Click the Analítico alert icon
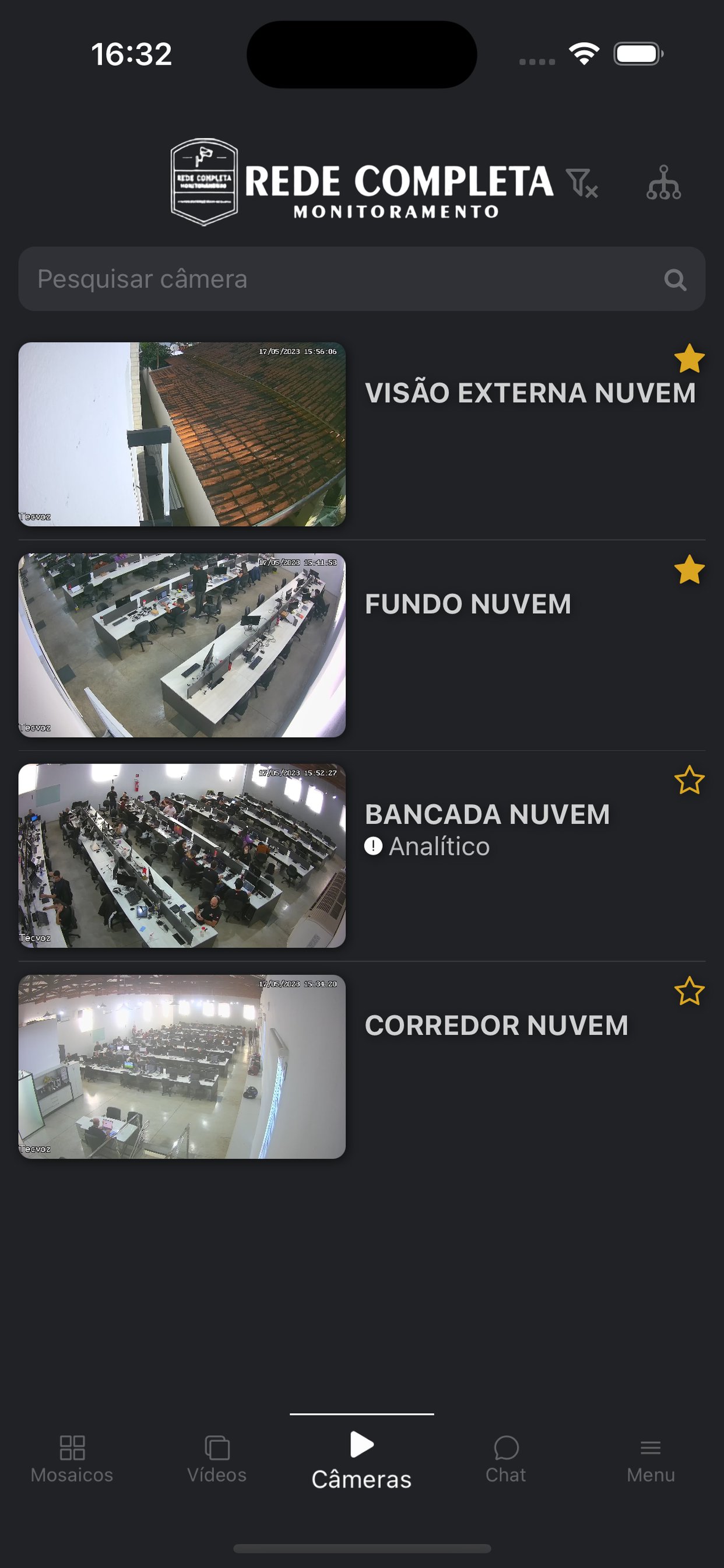 (373, 845)
